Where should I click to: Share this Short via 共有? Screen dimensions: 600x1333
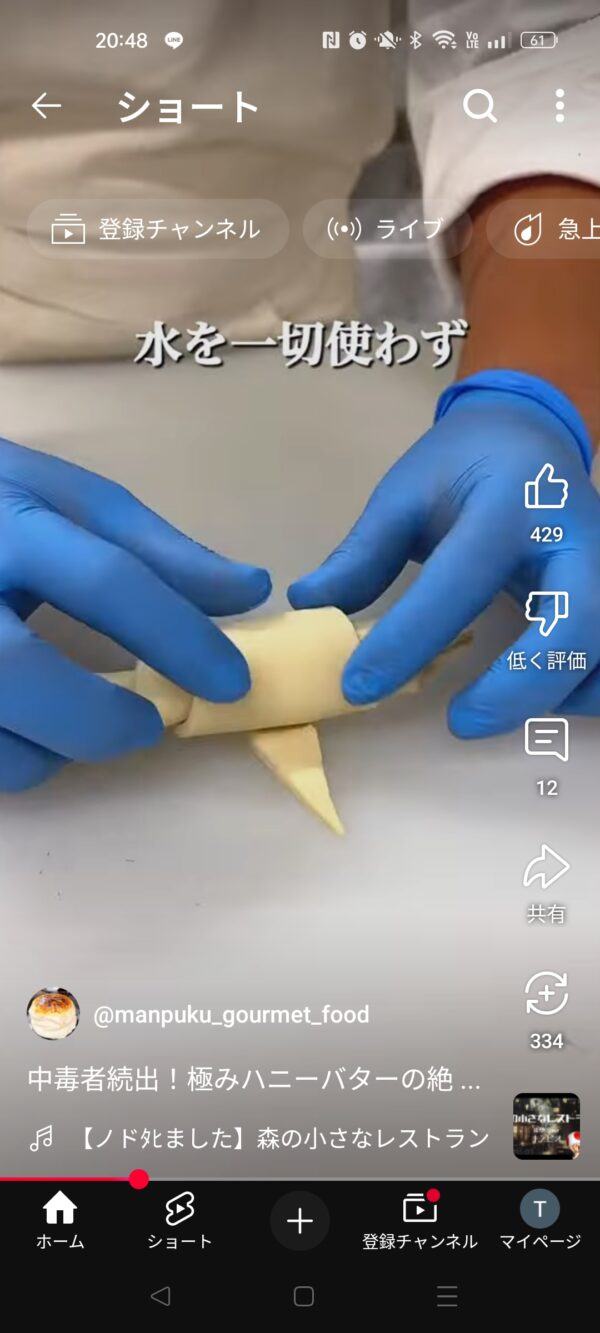coord(546,868)
